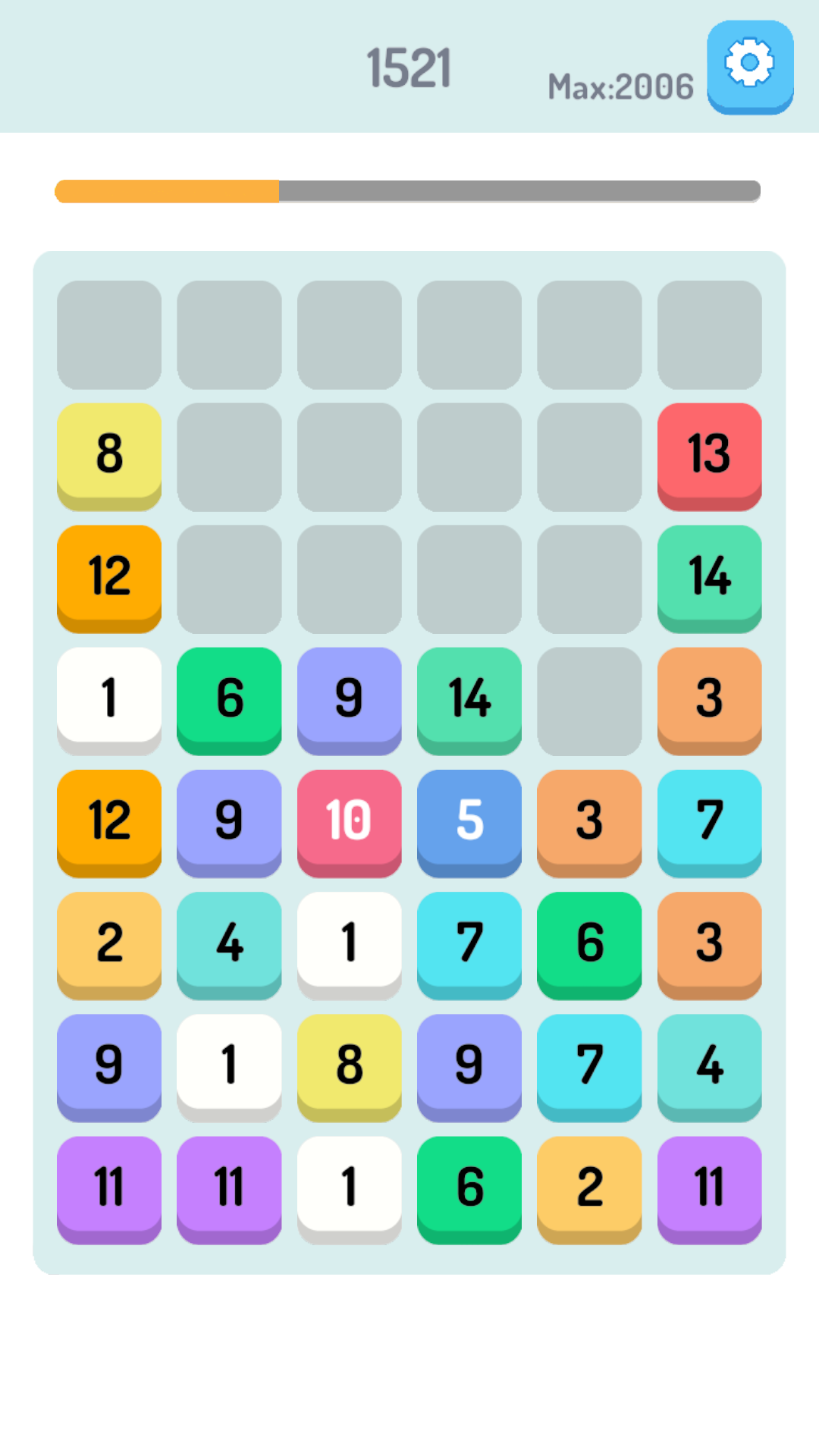The image size is (819, 1456).
Task: Tap the 4 tile between 2 and 1
Action: [229, 943]
